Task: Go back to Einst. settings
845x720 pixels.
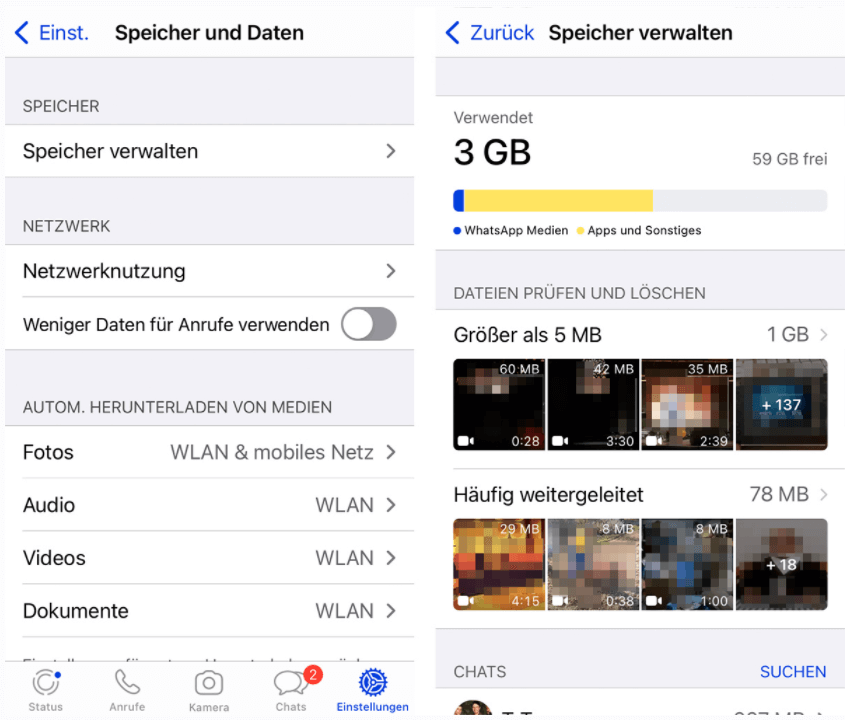Action: click(x=52, y=33)
